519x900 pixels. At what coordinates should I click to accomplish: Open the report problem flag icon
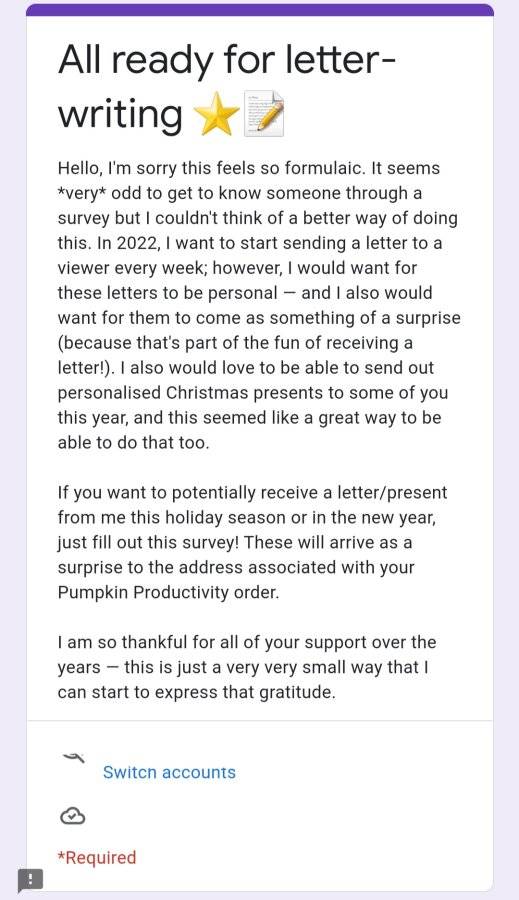(x=30, y=880)
